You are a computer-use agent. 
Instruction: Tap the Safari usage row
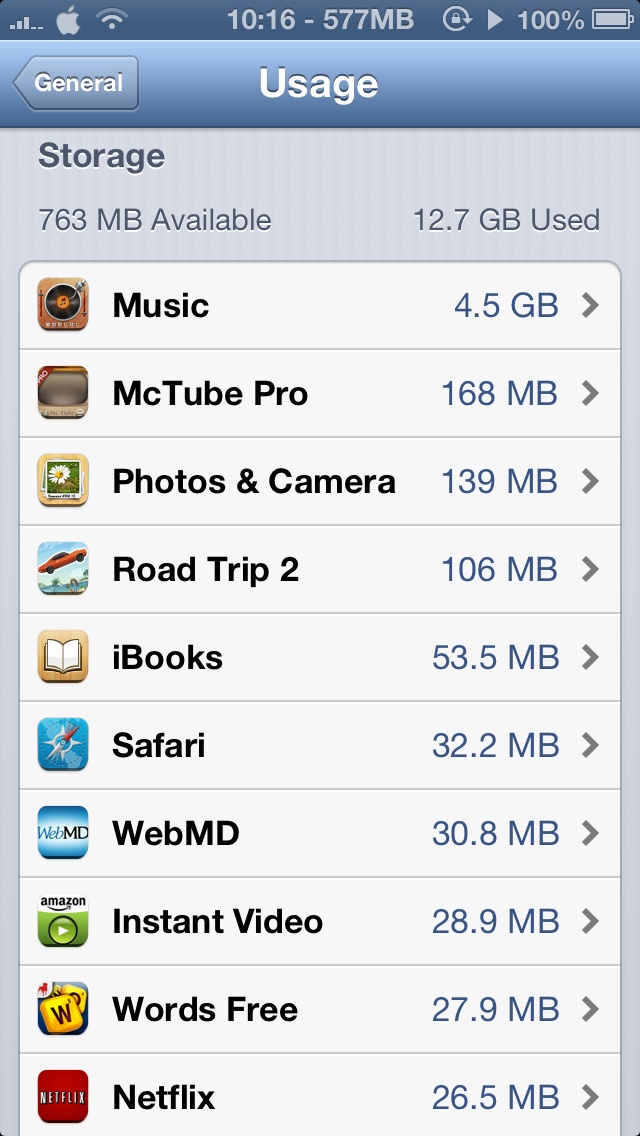tap(320, 745)
